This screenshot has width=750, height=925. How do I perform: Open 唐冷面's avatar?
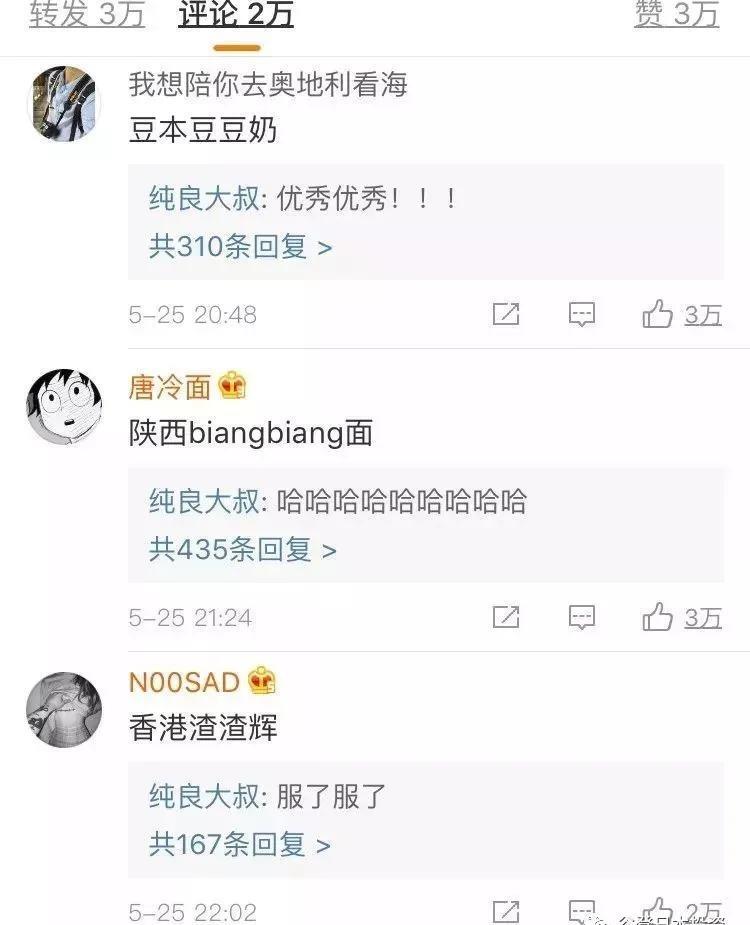[x=64, y=405]
